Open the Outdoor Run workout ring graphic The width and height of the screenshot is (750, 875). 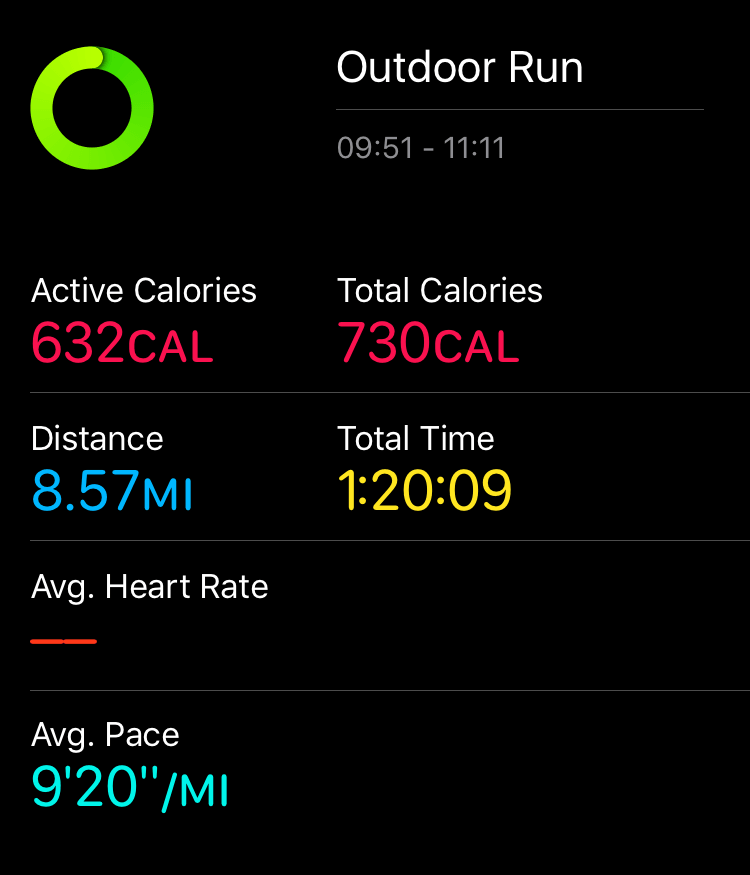[x=92, y=108]
